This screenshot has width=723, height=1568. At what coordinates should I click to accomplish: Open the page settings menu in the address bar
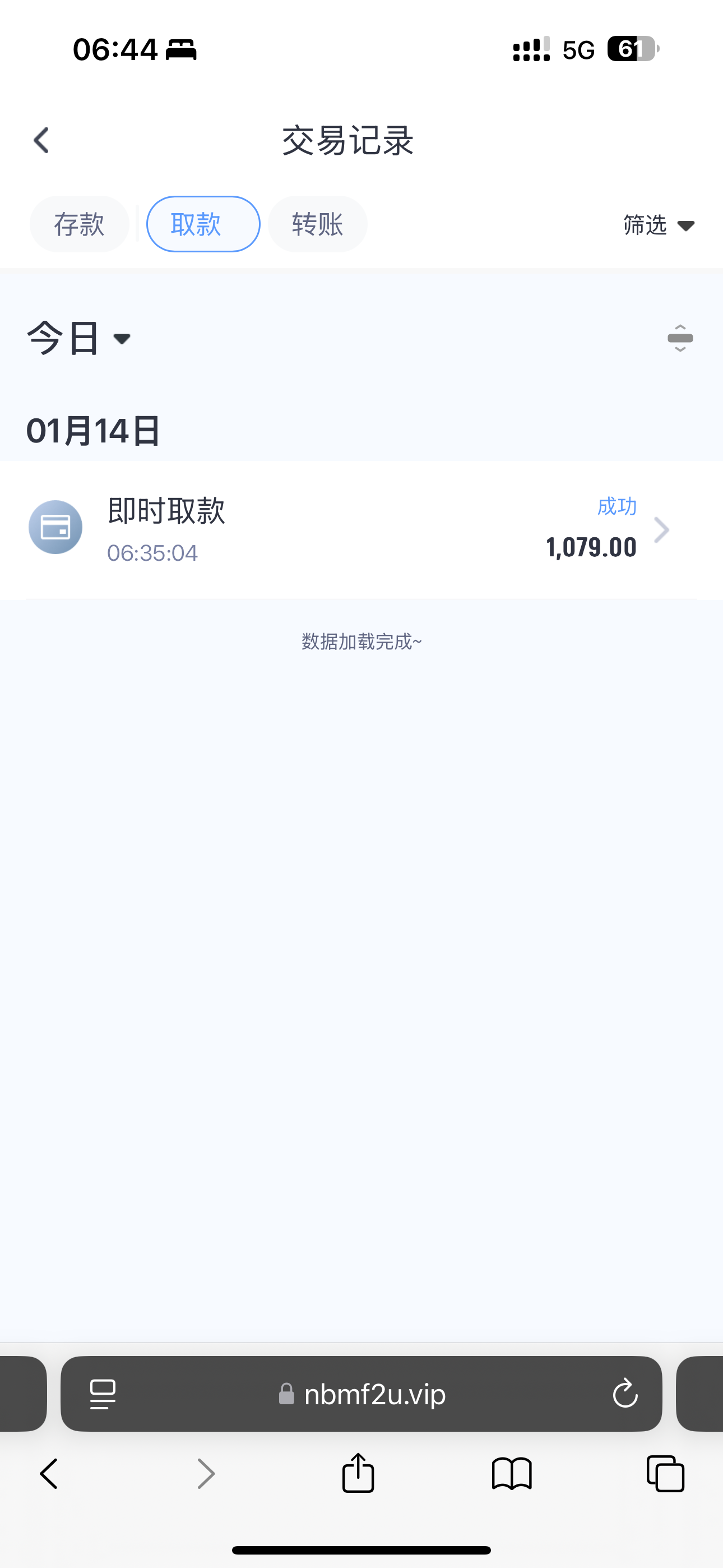point(103,1394)
